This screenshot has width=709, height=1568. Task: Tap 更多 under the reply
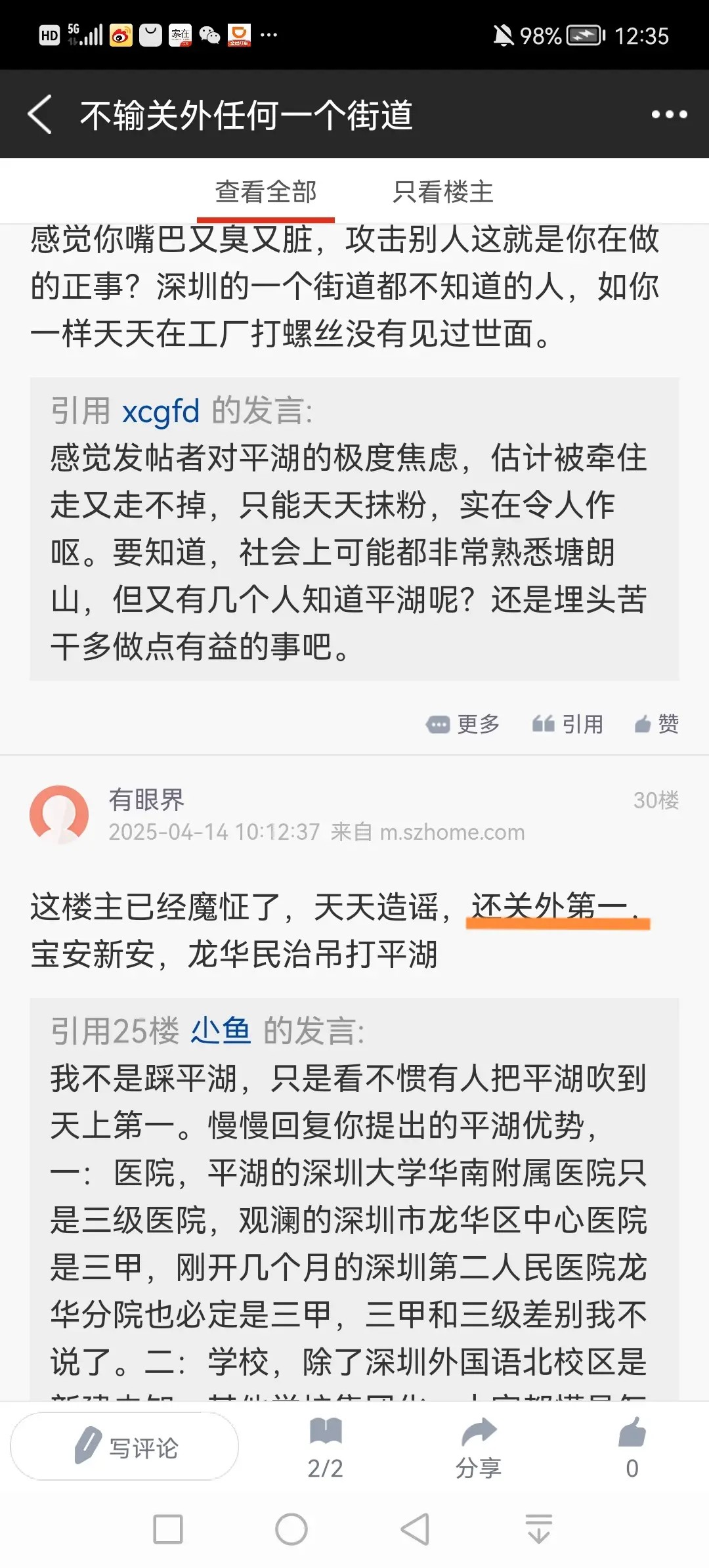click(x=463, y=724)
